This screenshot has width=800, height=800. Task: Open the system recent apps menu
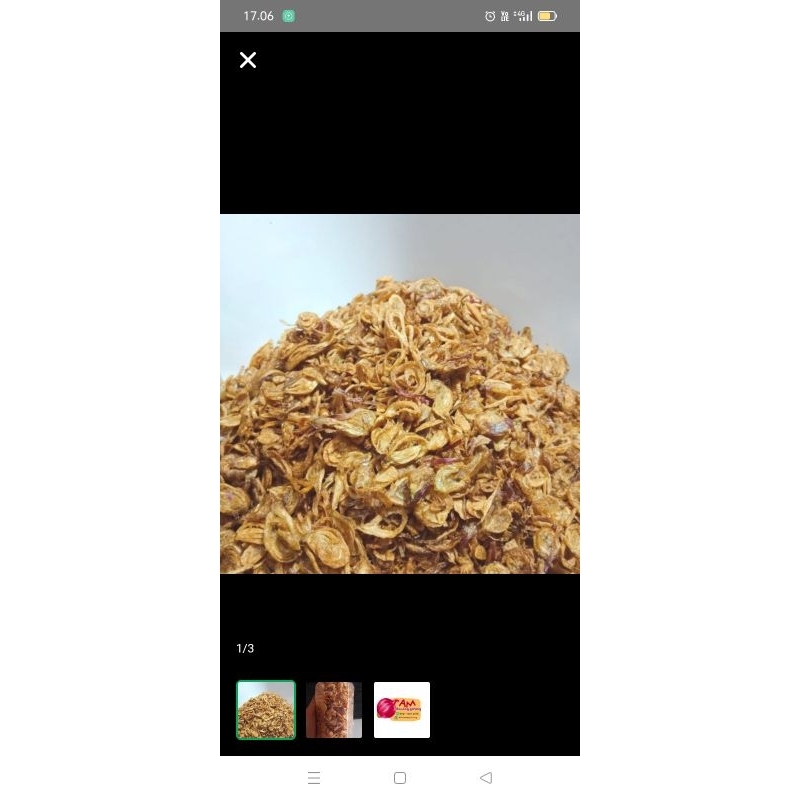314,778
